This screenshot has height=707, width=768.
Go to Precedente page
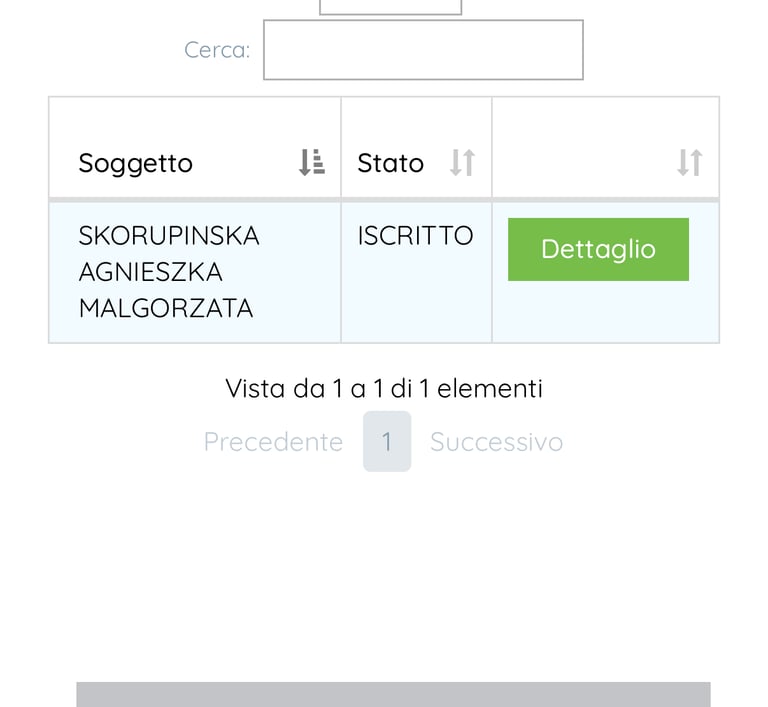coord(273,442)
